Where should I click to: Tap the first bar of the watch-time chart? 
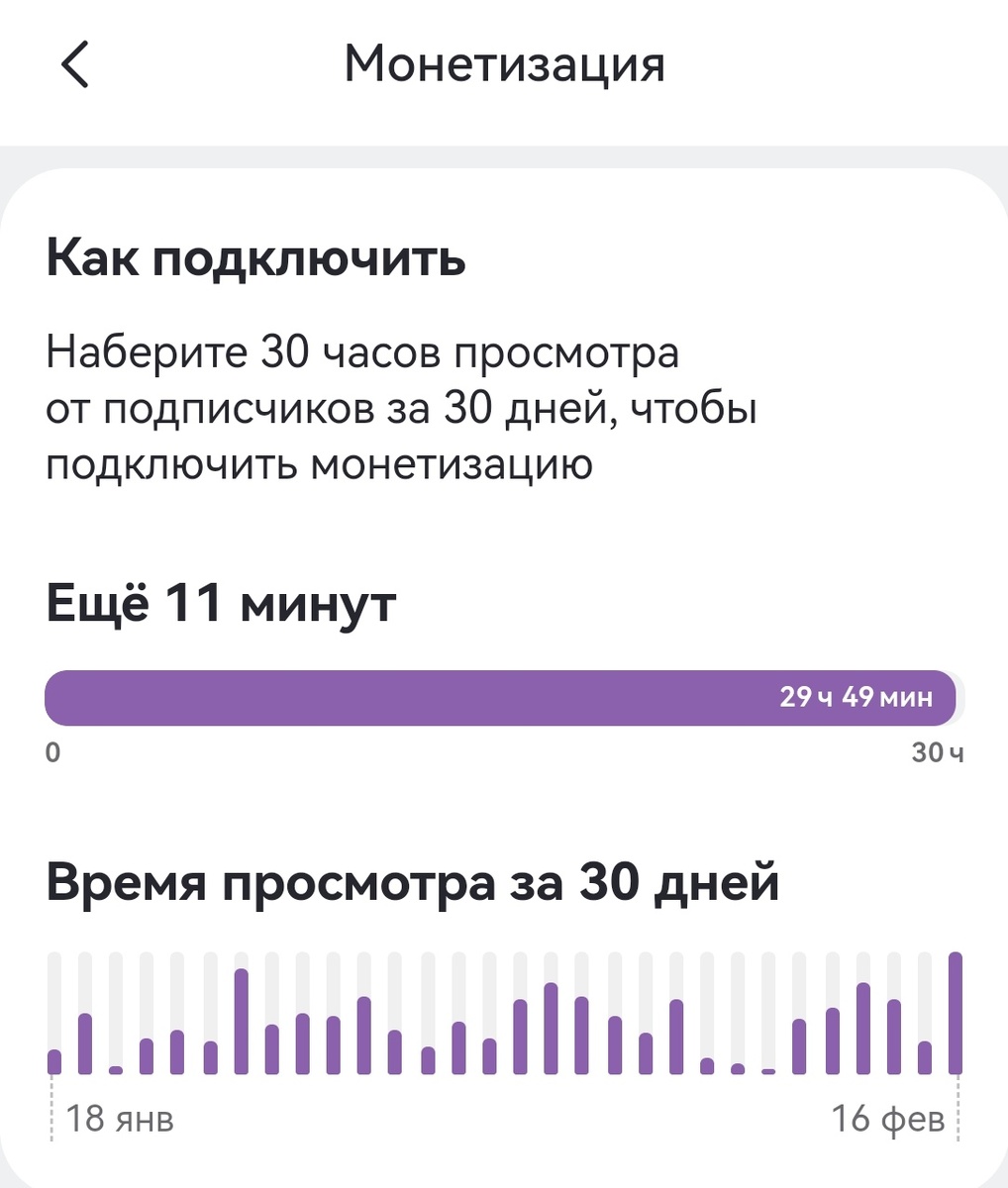coord(54,1059)
